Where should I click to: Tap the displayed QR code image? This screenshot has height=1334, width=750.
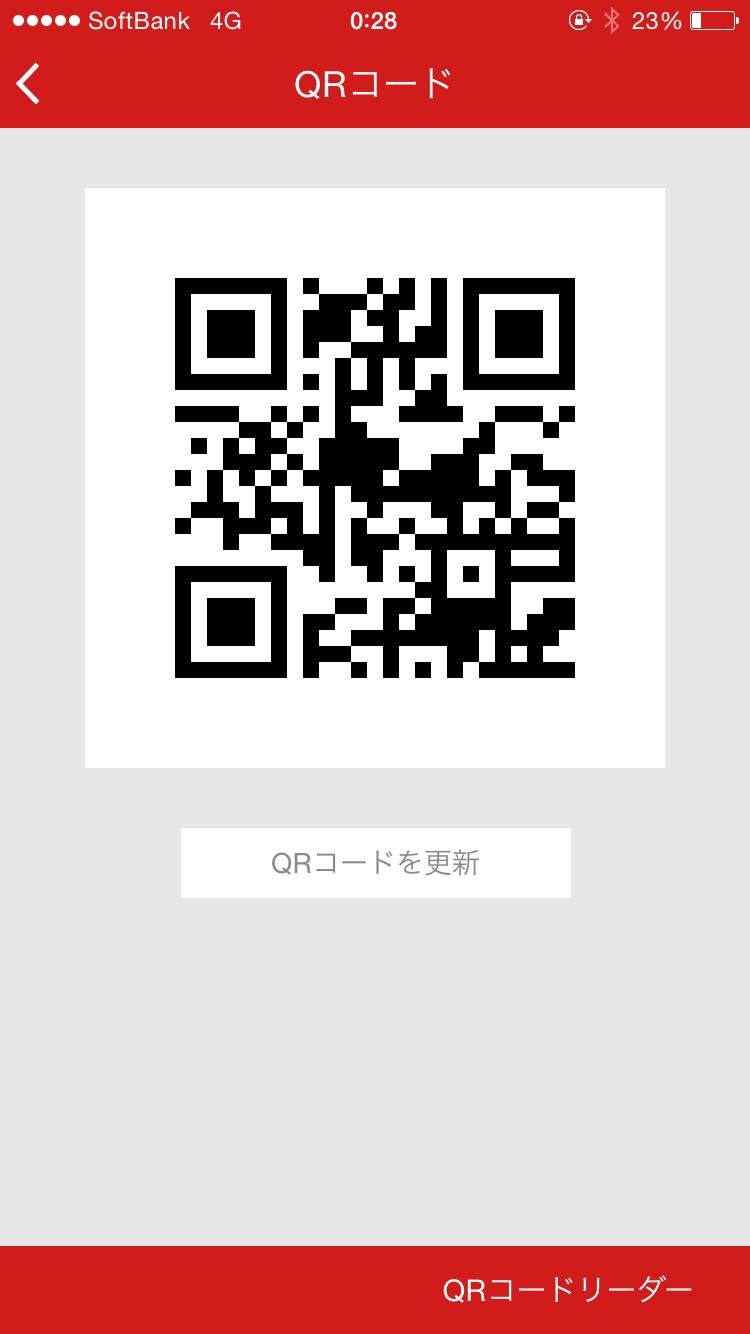[375, 477]
